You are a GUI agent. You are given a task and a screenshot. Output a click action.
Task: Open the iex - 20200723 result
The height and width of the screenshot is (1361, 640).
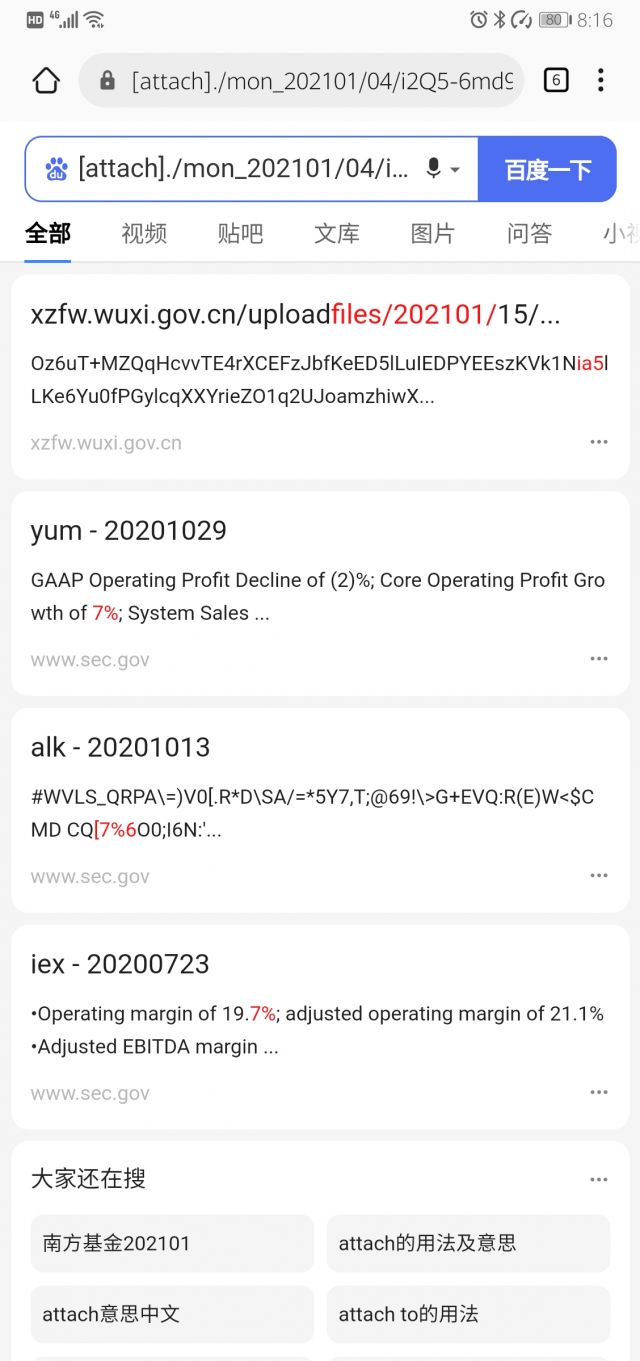121,965
